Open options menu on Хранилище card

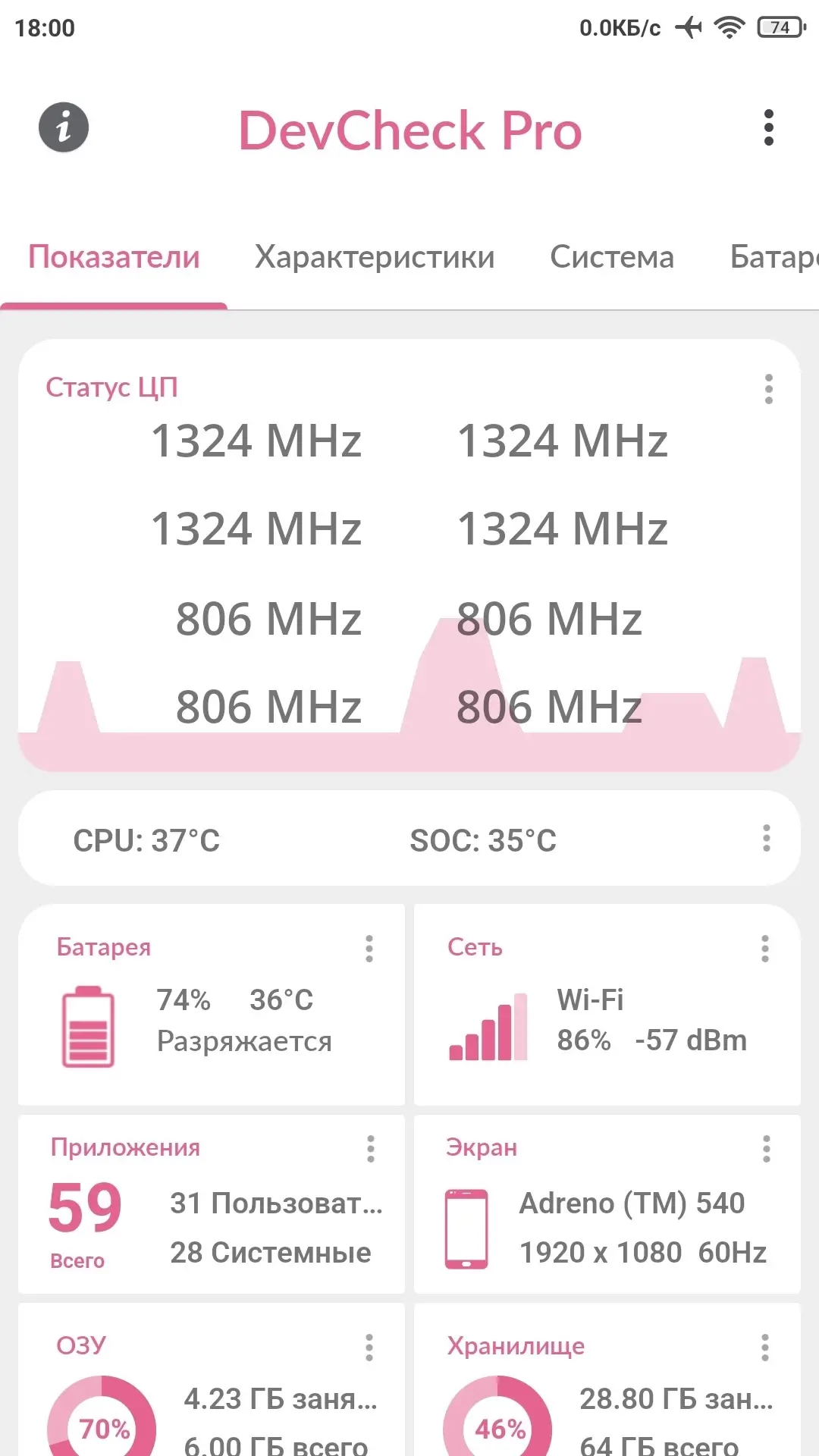tap(765, 1348)
